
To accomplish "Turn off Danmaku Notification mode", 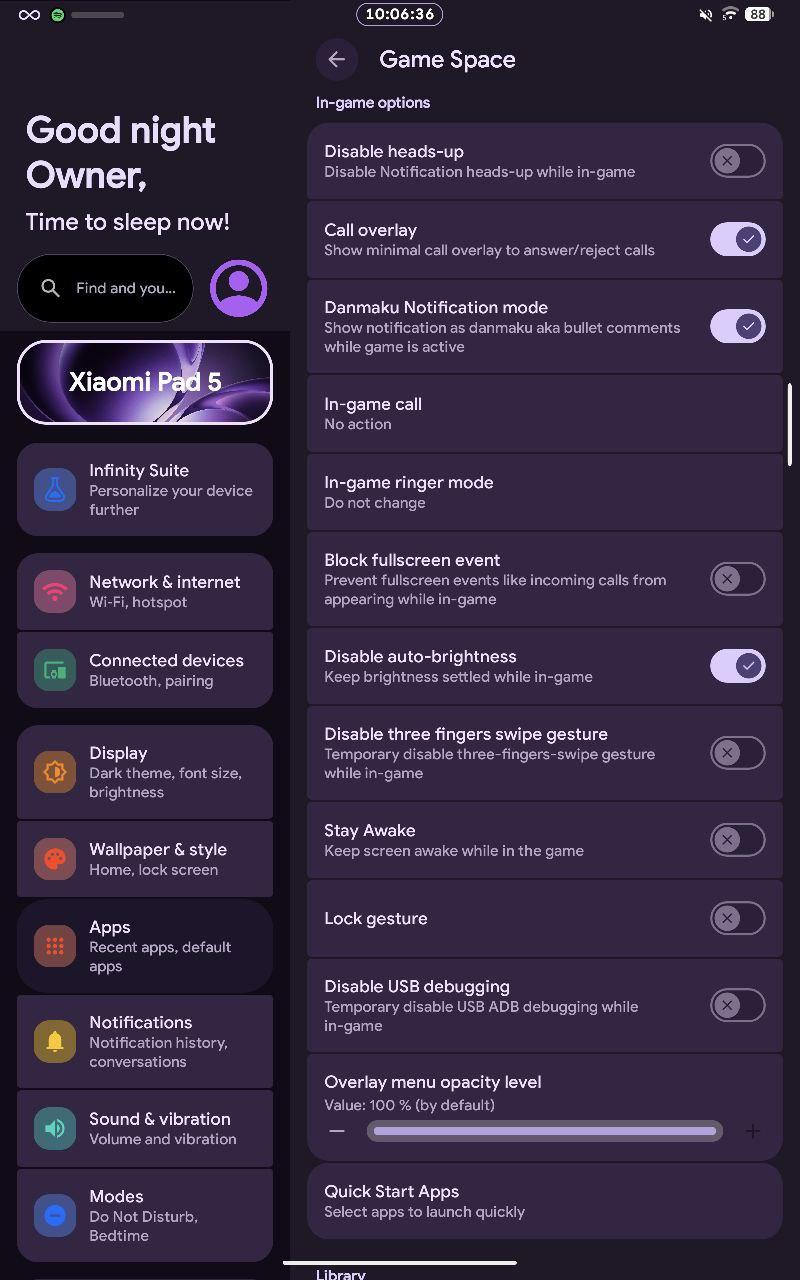I will tap(737, 326).
